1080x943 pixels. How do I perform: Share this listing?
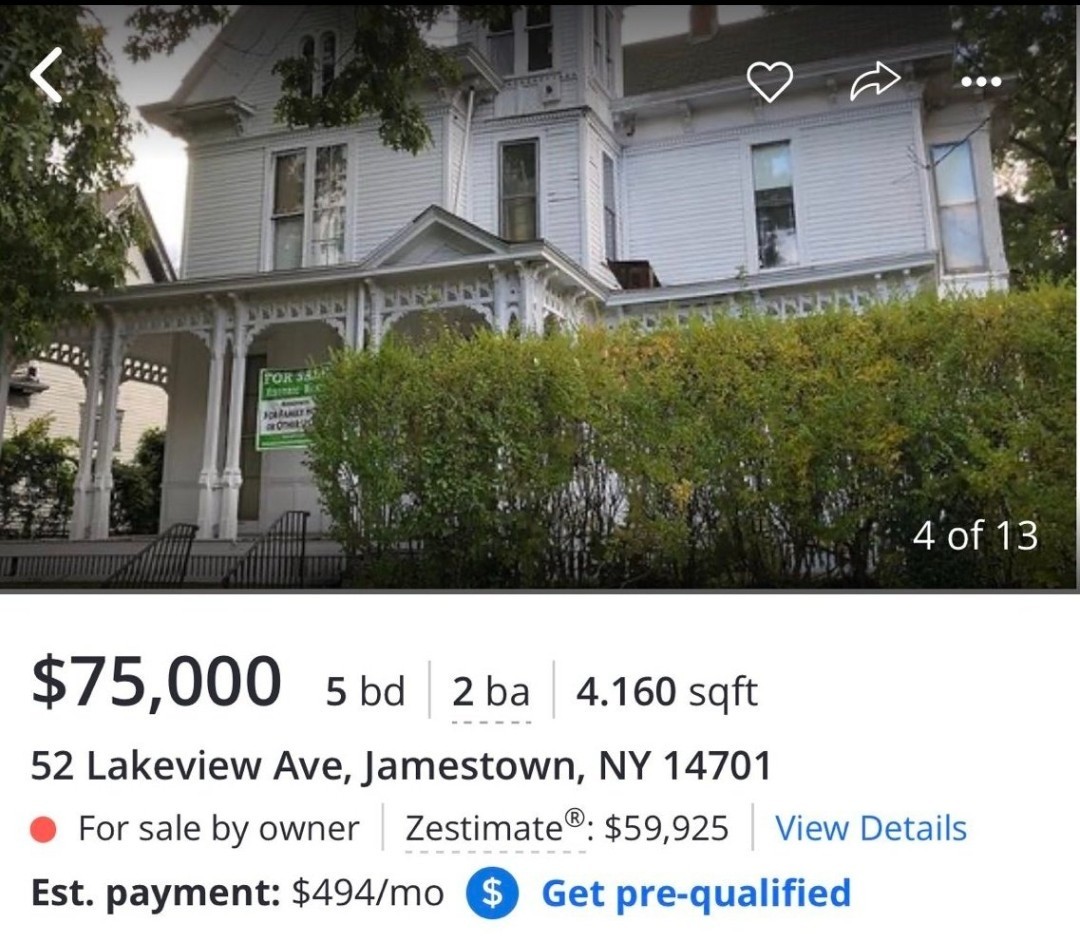pos(874,82)
